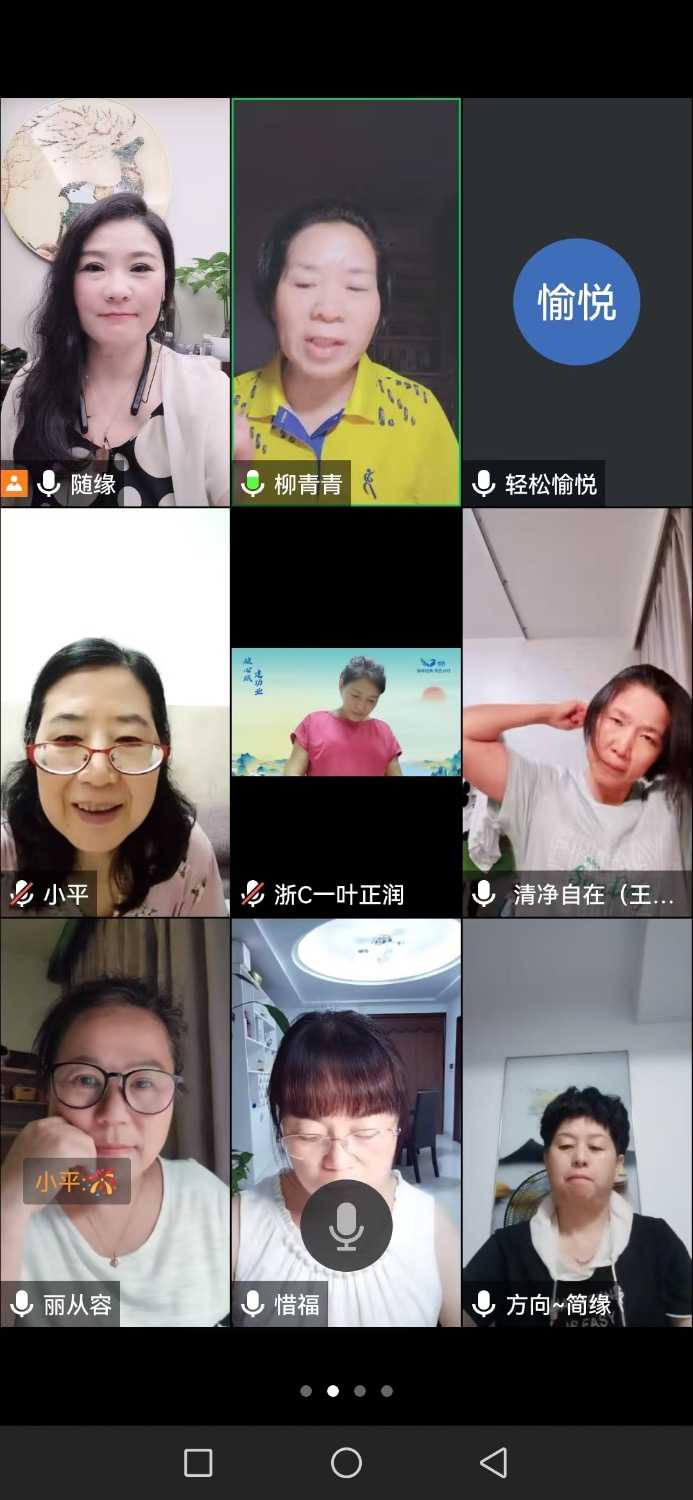
Task: Go to the home screen
Action: [x=346, y=1463]
